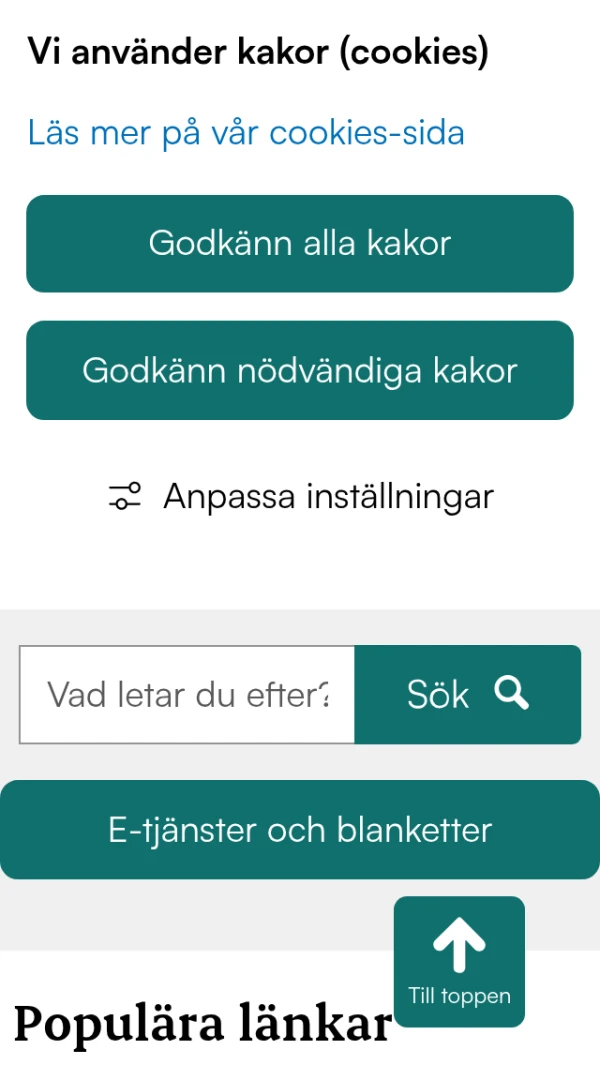Open 'E-tjänster och blanketter'

(300, 829)
